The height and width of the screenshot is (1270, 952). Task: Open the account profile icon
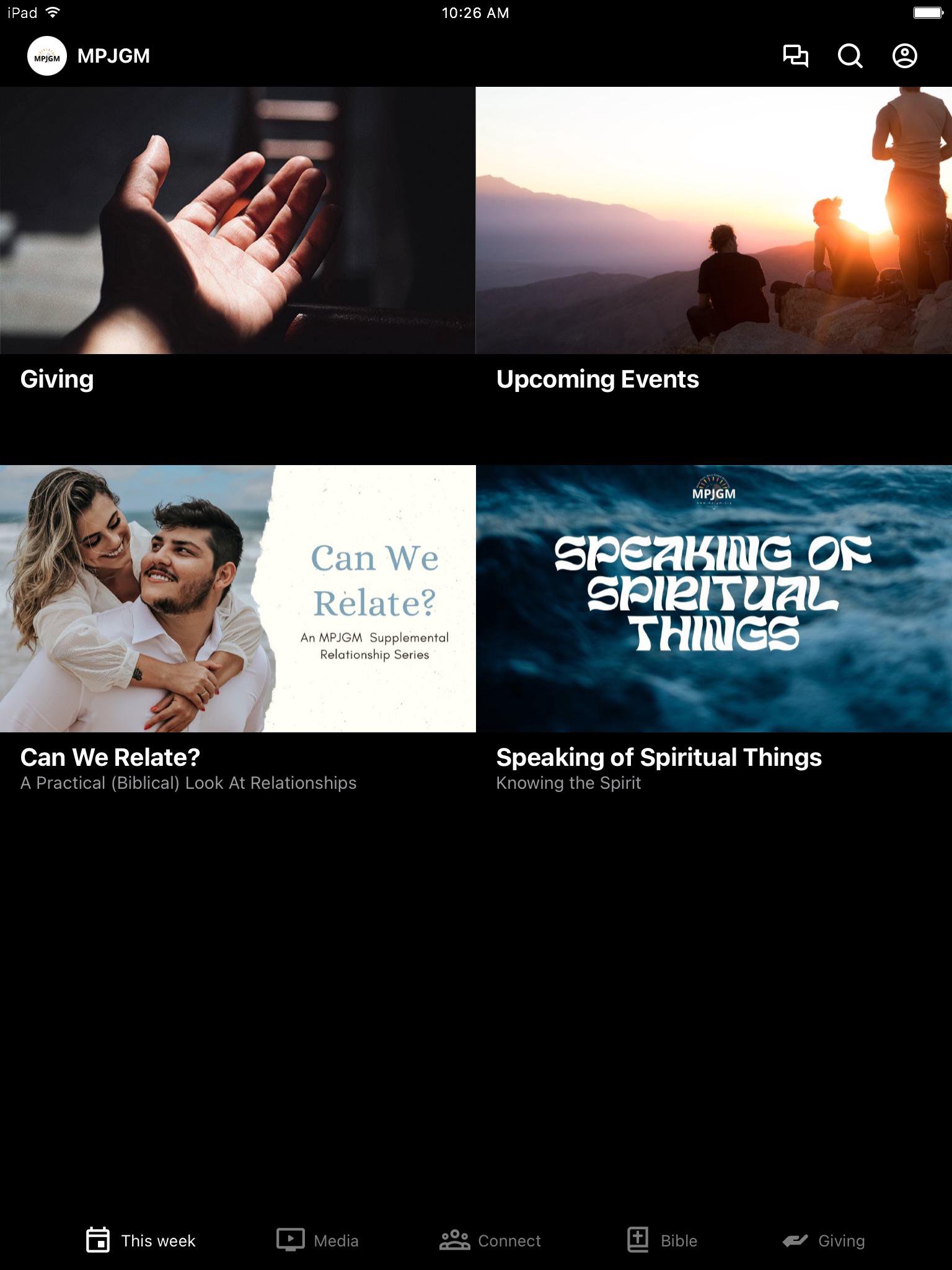point(904,56)
